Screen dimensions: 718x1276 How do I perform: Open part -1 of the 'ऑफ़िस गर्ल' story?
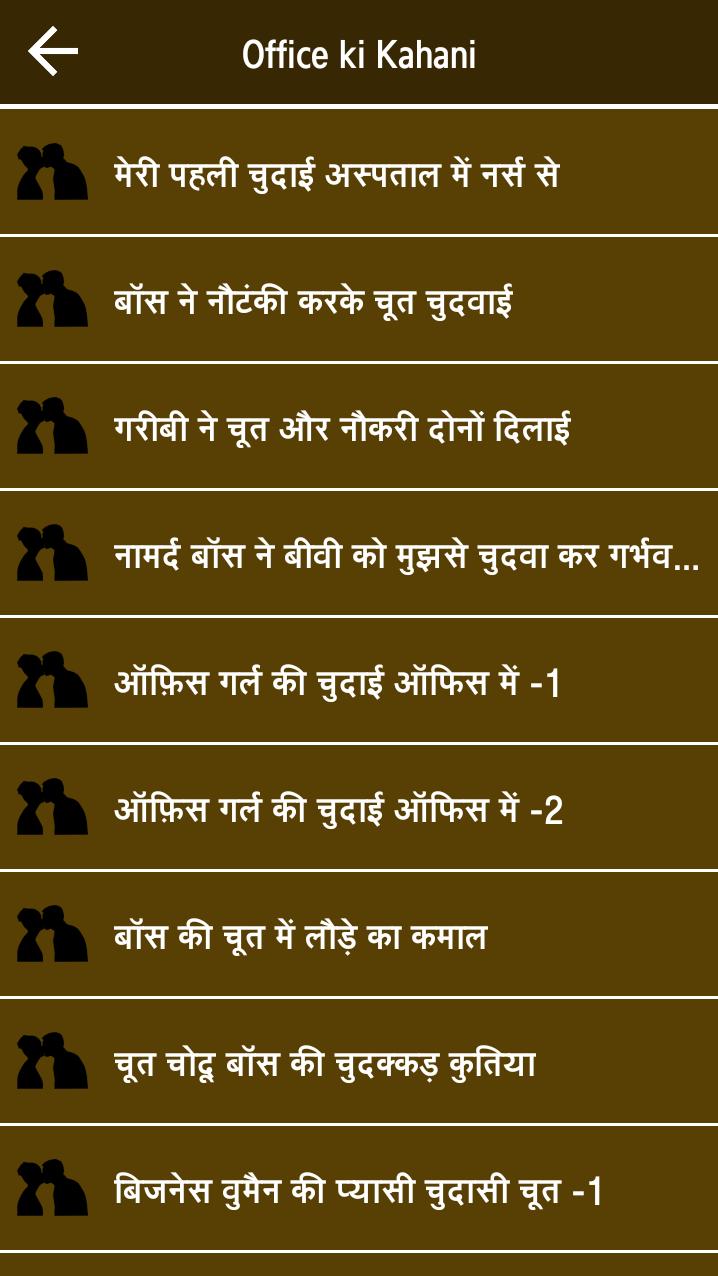click(x=338, y=682)
